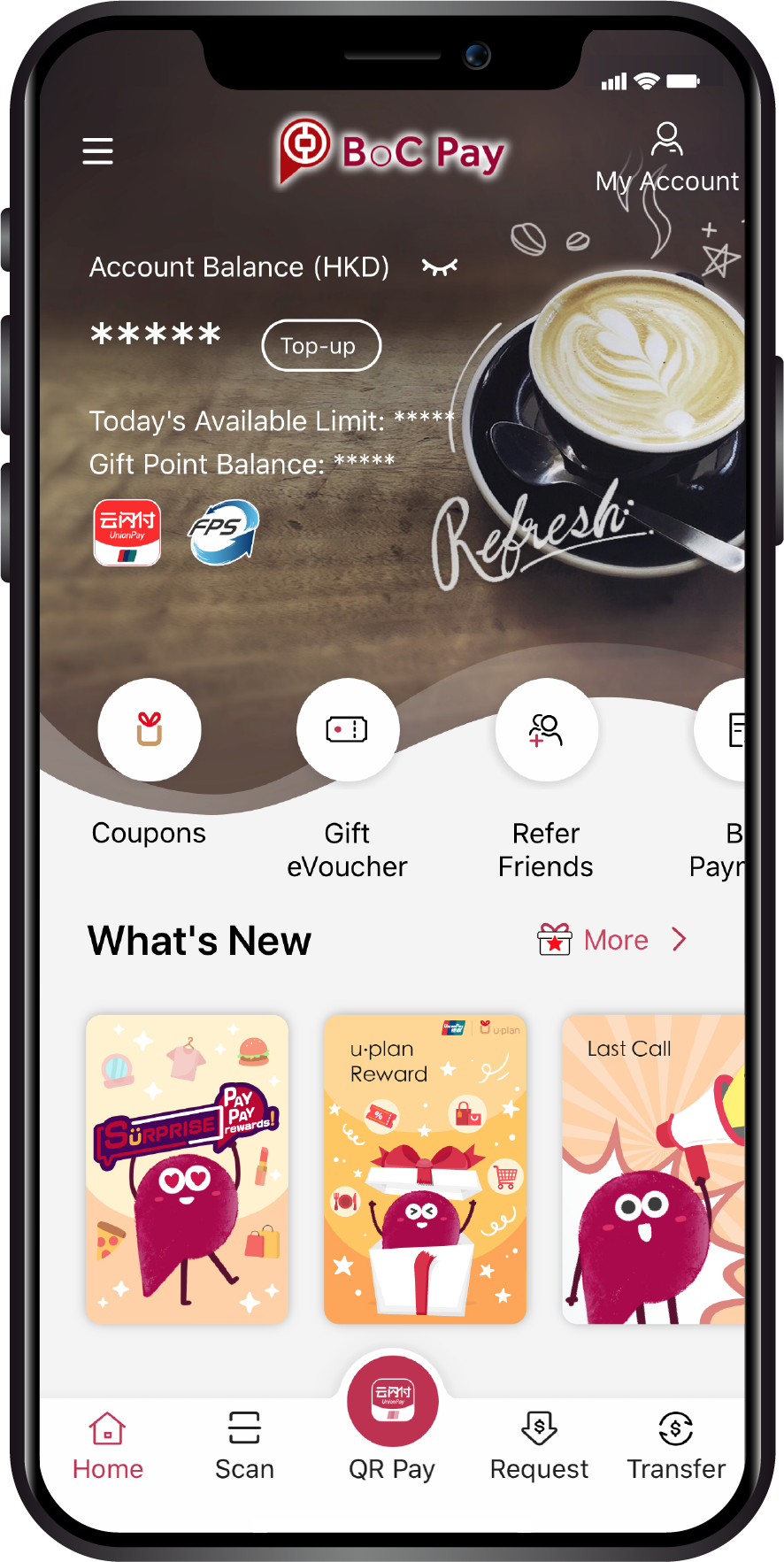Select the UnionPay QuickPass icon
Image resolution: width=784 pixels, height=1562 pixels.
coord(127,532)
